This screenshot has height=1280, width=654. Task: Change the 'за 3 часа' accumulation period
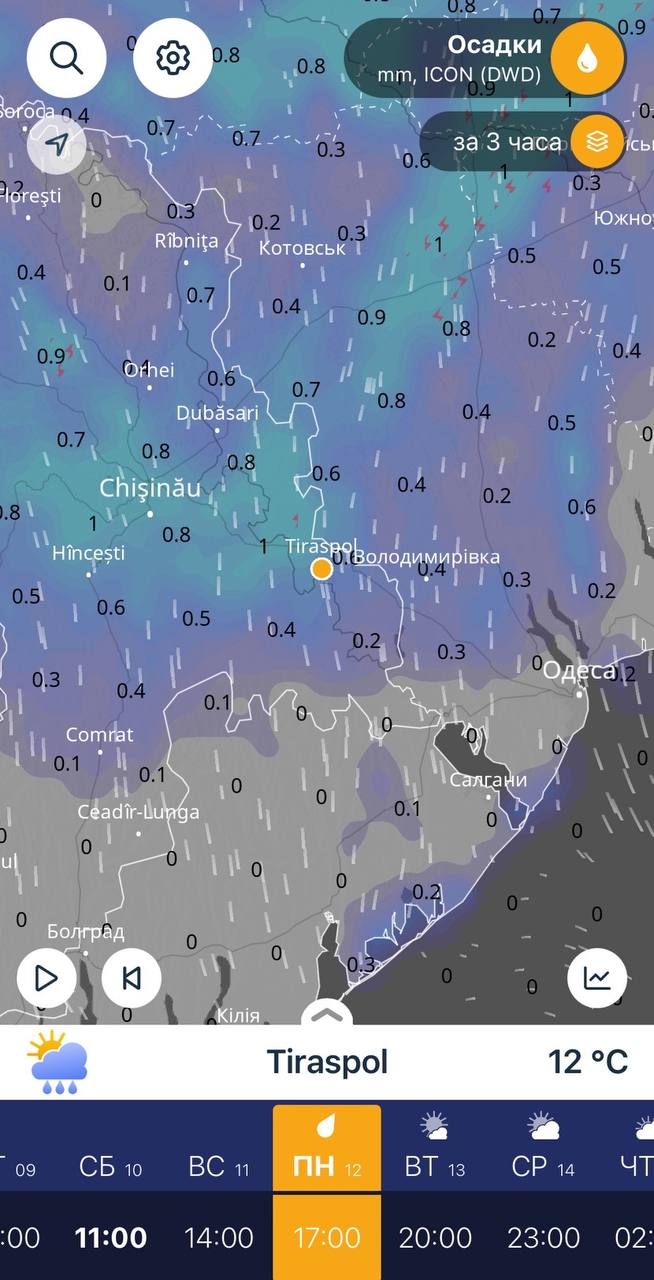tap(523, 142)
